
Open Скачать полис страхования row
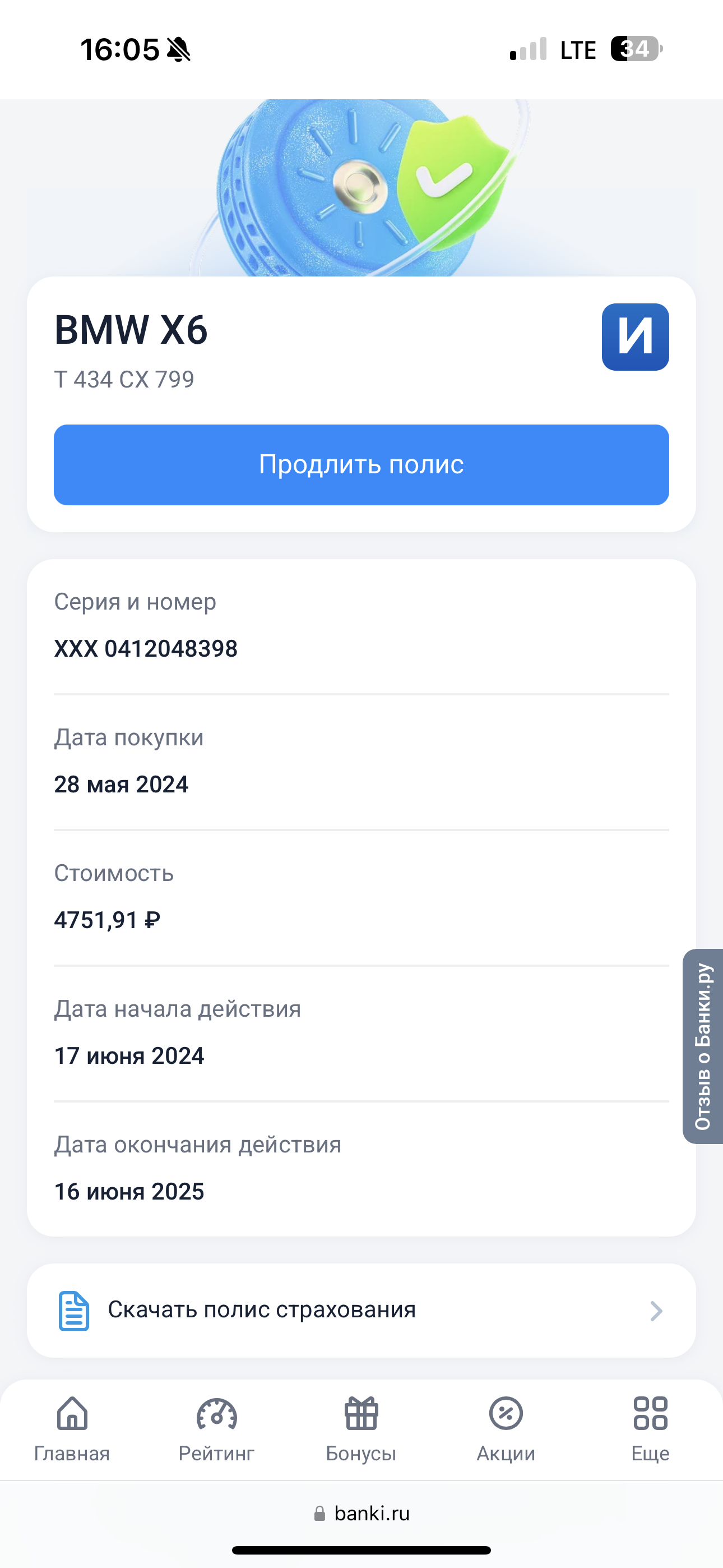coord(361,1310)
